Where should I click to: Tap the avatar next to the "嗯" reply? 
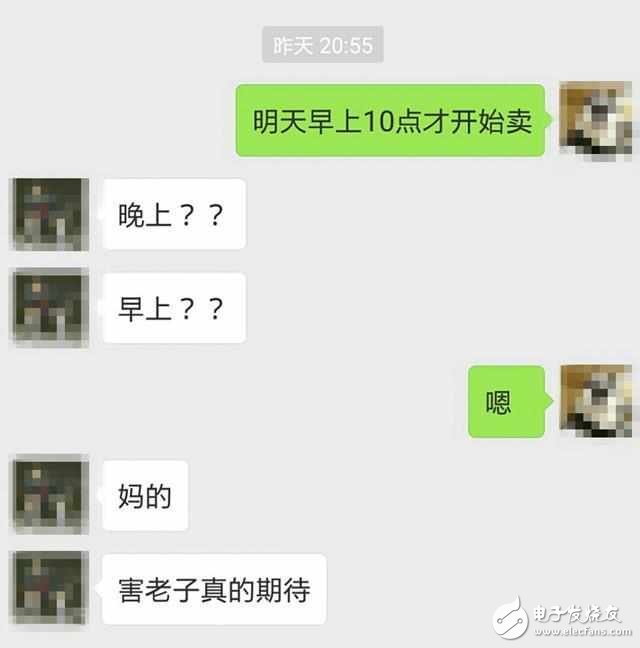point(594,401)
